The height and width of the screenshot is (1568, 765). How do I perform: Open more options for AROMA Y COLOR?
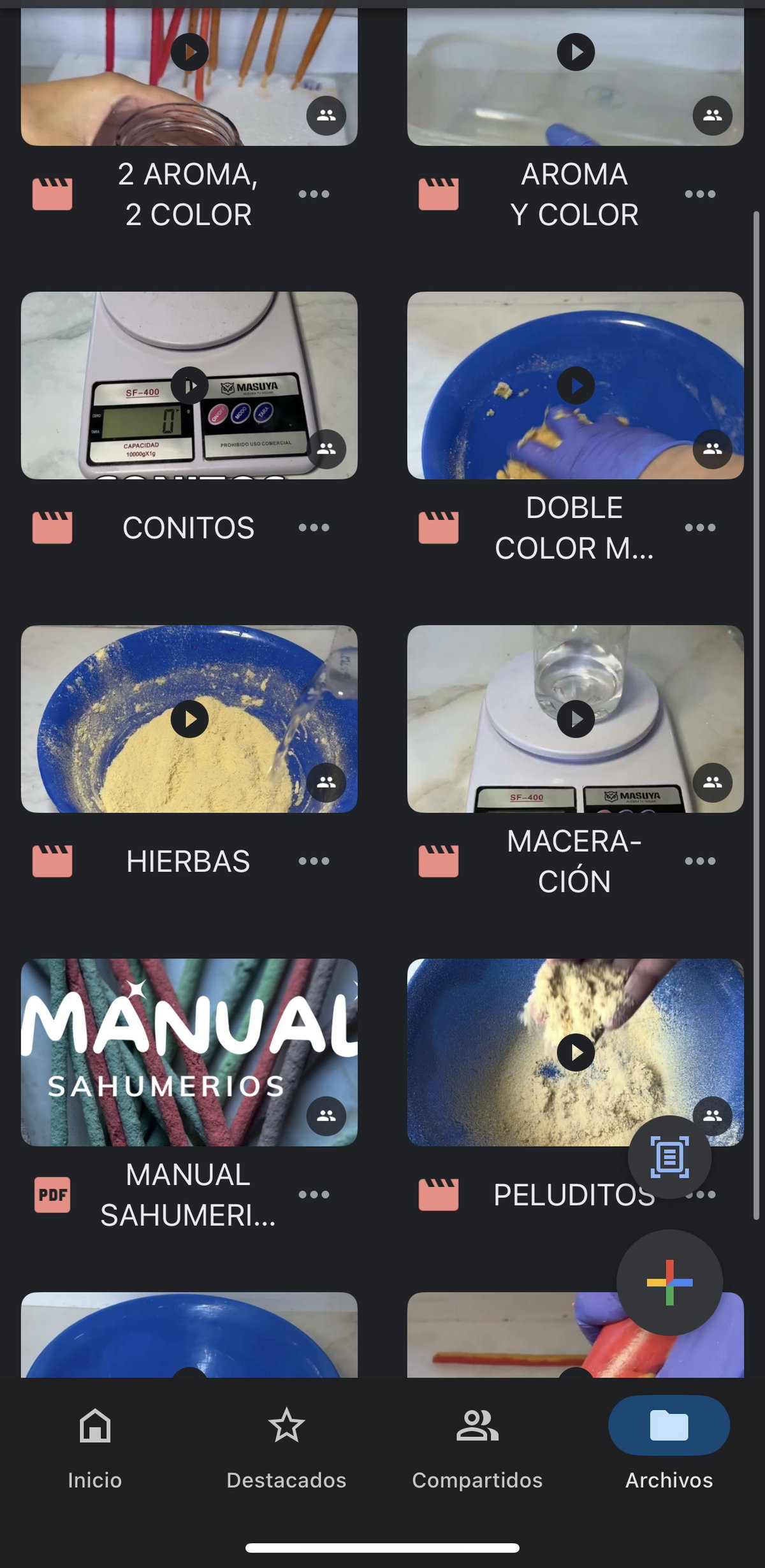[700, 194]
